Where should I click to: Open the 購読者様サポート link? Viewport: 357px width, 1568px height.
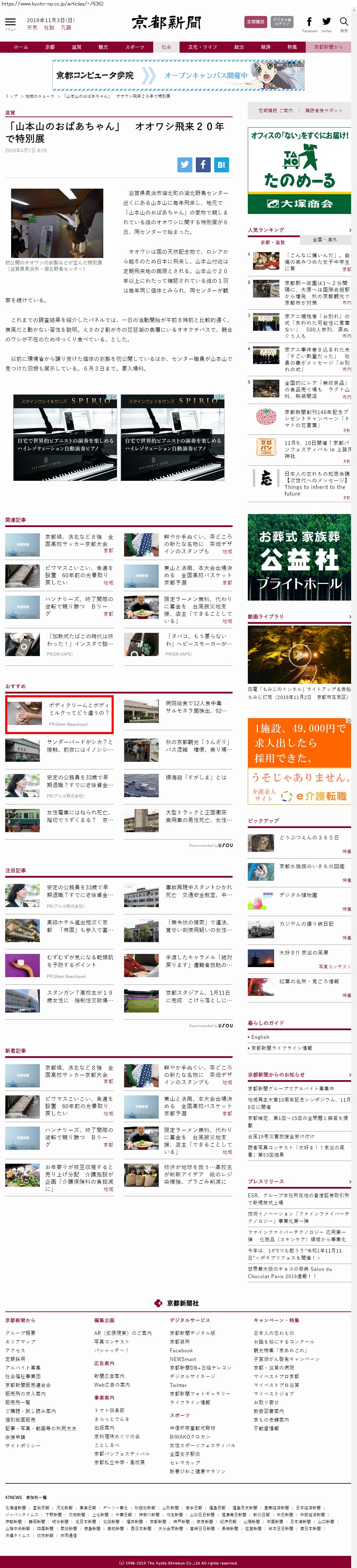point(323,111)
